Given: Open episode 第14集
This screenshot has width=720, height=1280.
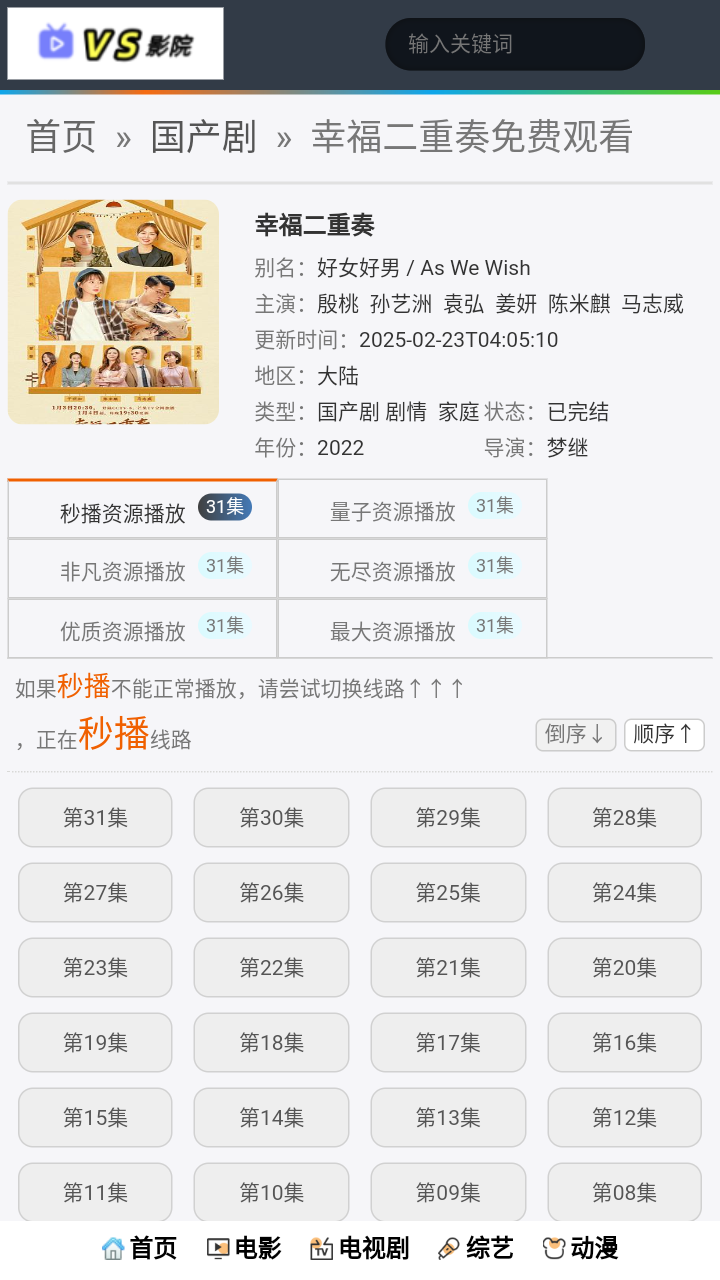Looking at the screenshot, I should point(271,1118).
